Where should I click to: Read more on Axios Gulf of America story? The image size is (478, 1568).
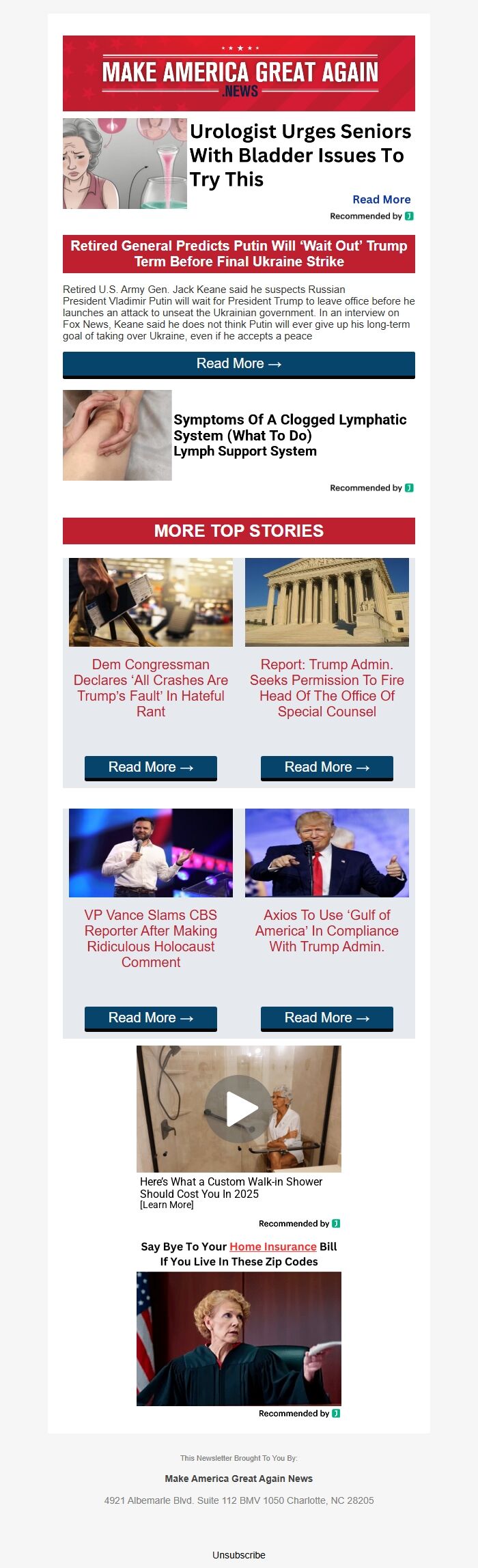pos(327,1018)
